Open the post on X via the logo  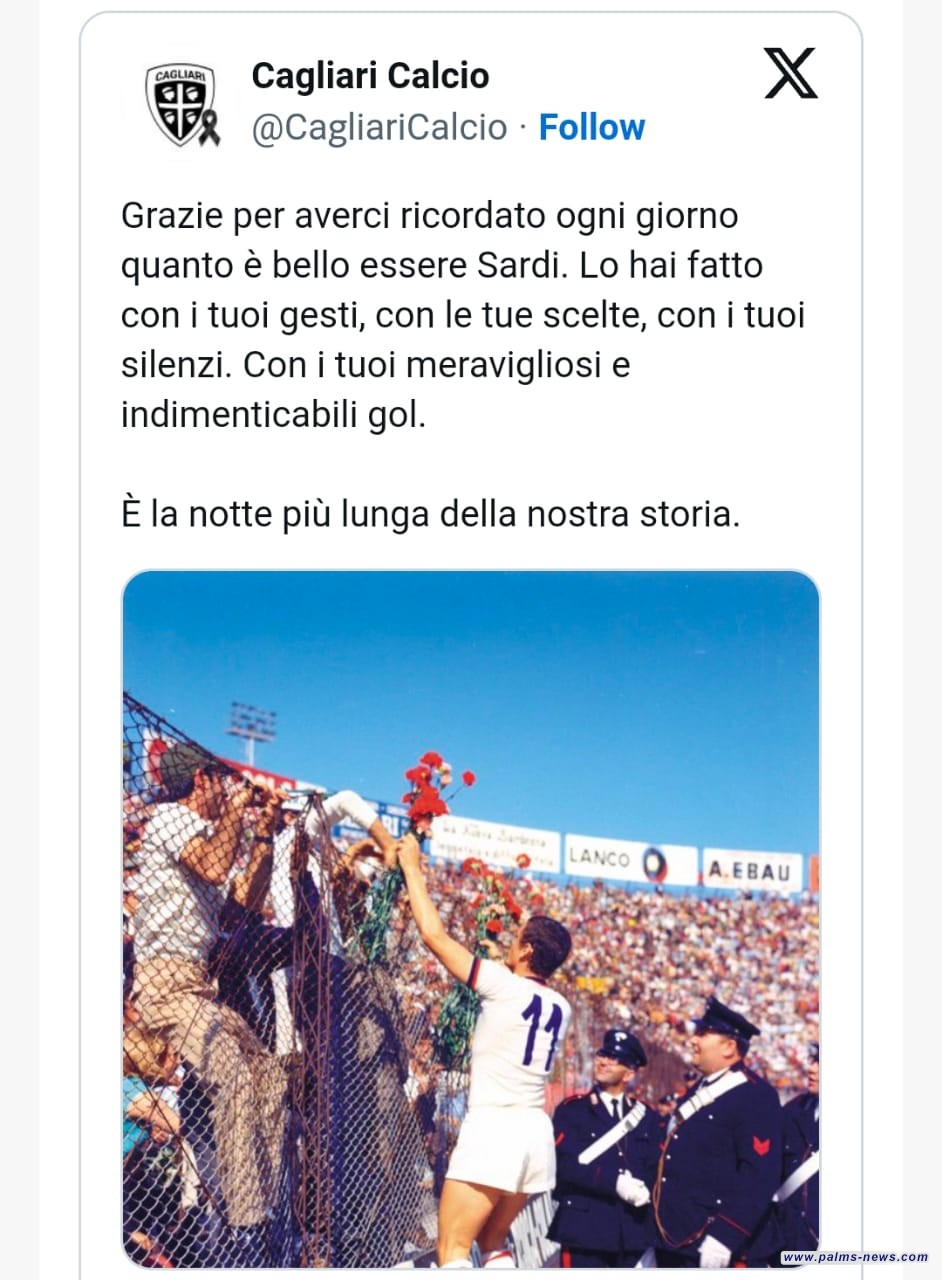click(x=790, y=75)
